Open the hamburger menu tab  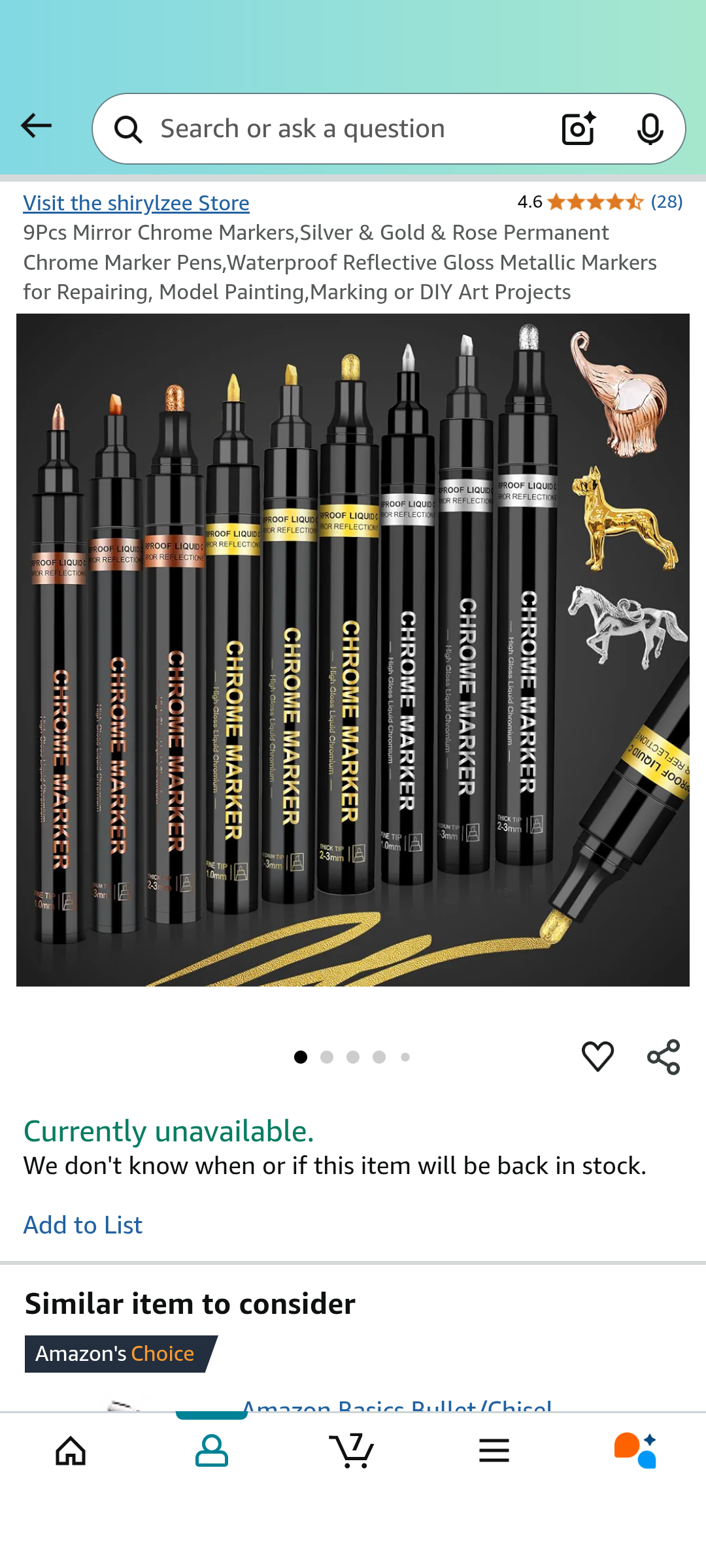494,1451
